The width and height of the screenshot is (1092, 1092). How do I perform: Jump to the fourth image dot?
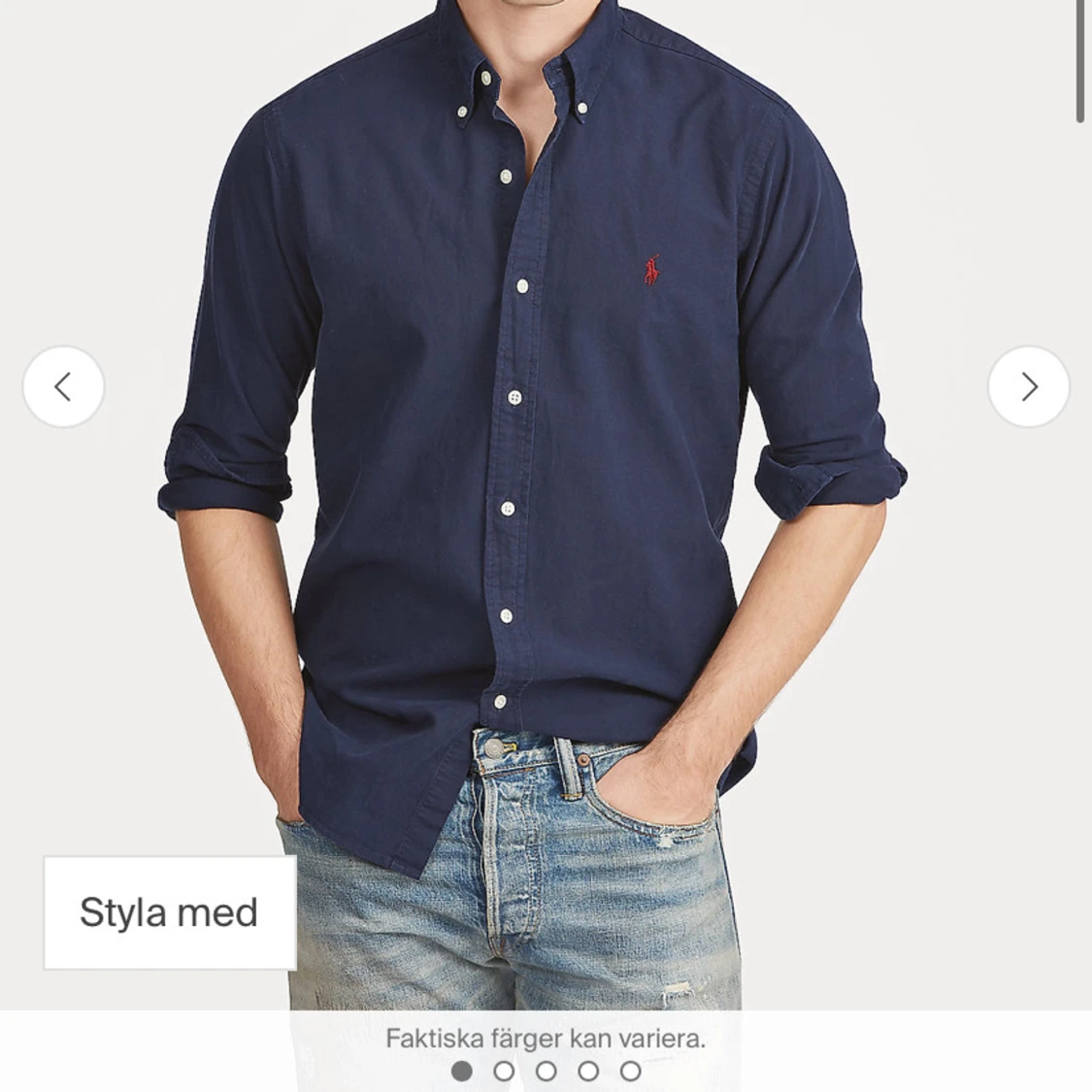[x=588, y=1072]
